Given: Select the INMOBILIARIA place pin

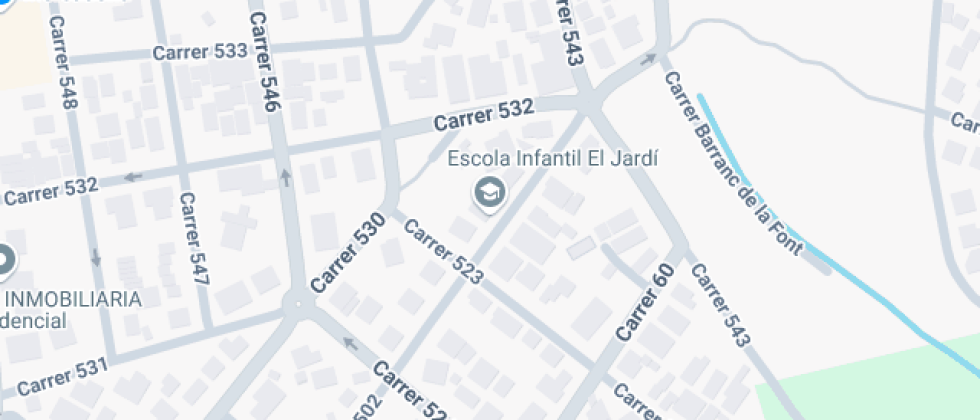Looking at the screenshot, I should (4, 260).
